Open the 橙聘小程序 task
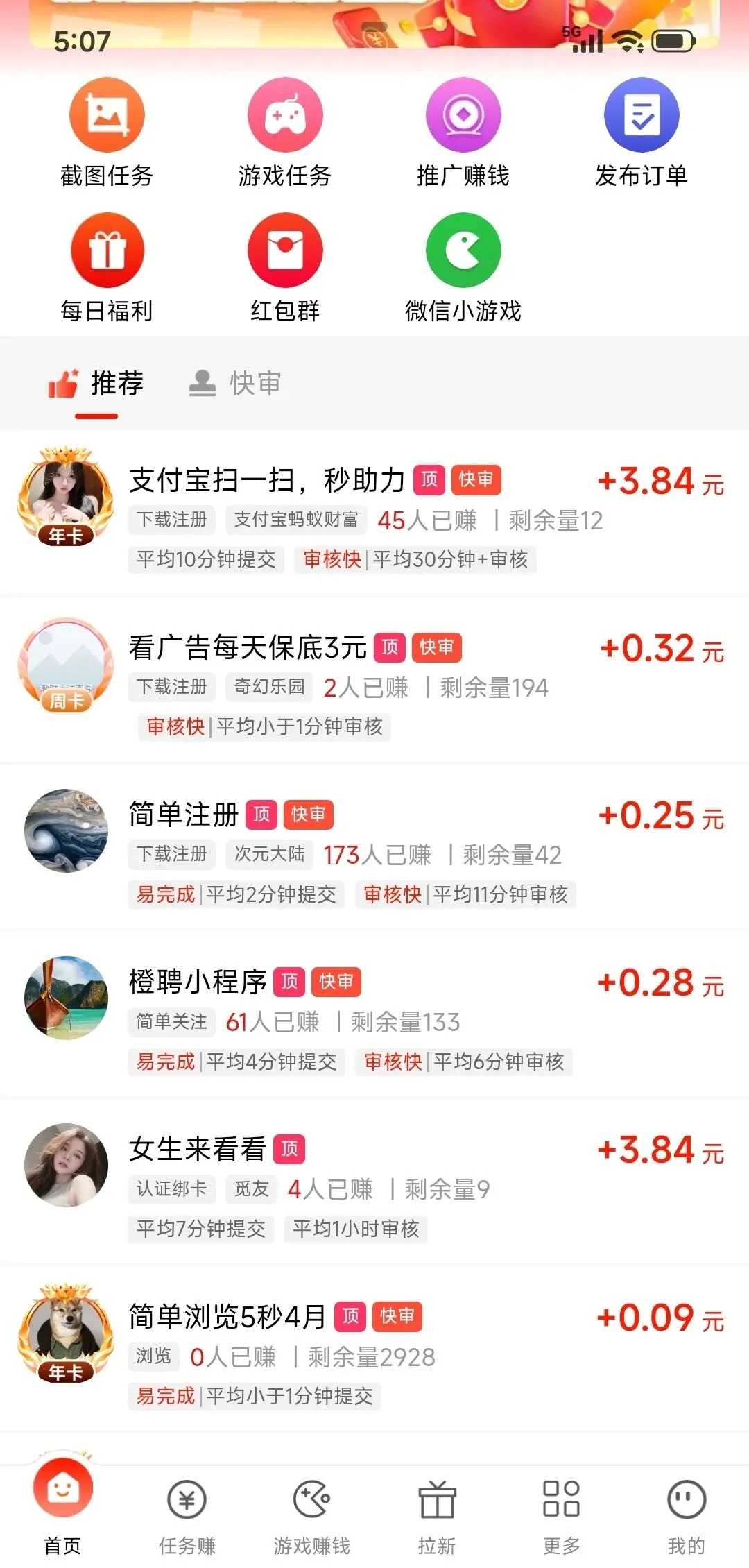Image resolution: width=749 pixels, height=1568 pixels. tap(374, 1014)
